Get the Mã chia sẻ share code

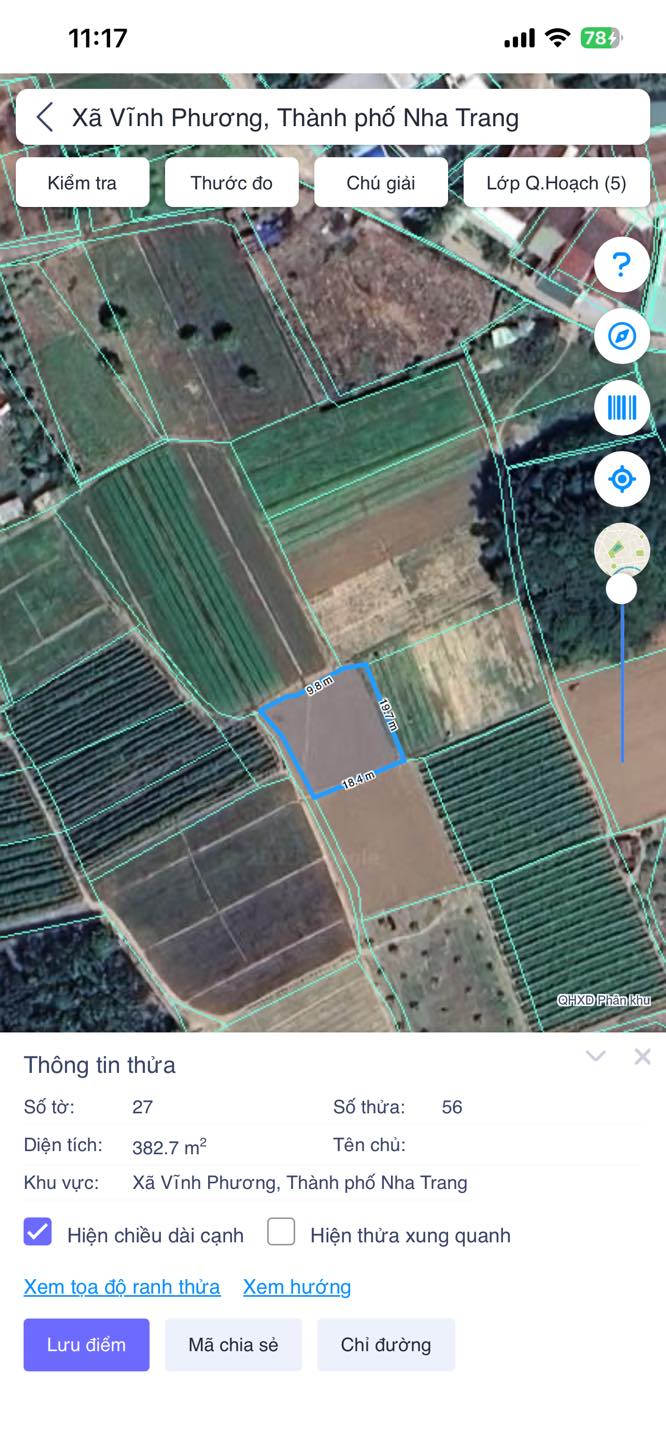233,1344
